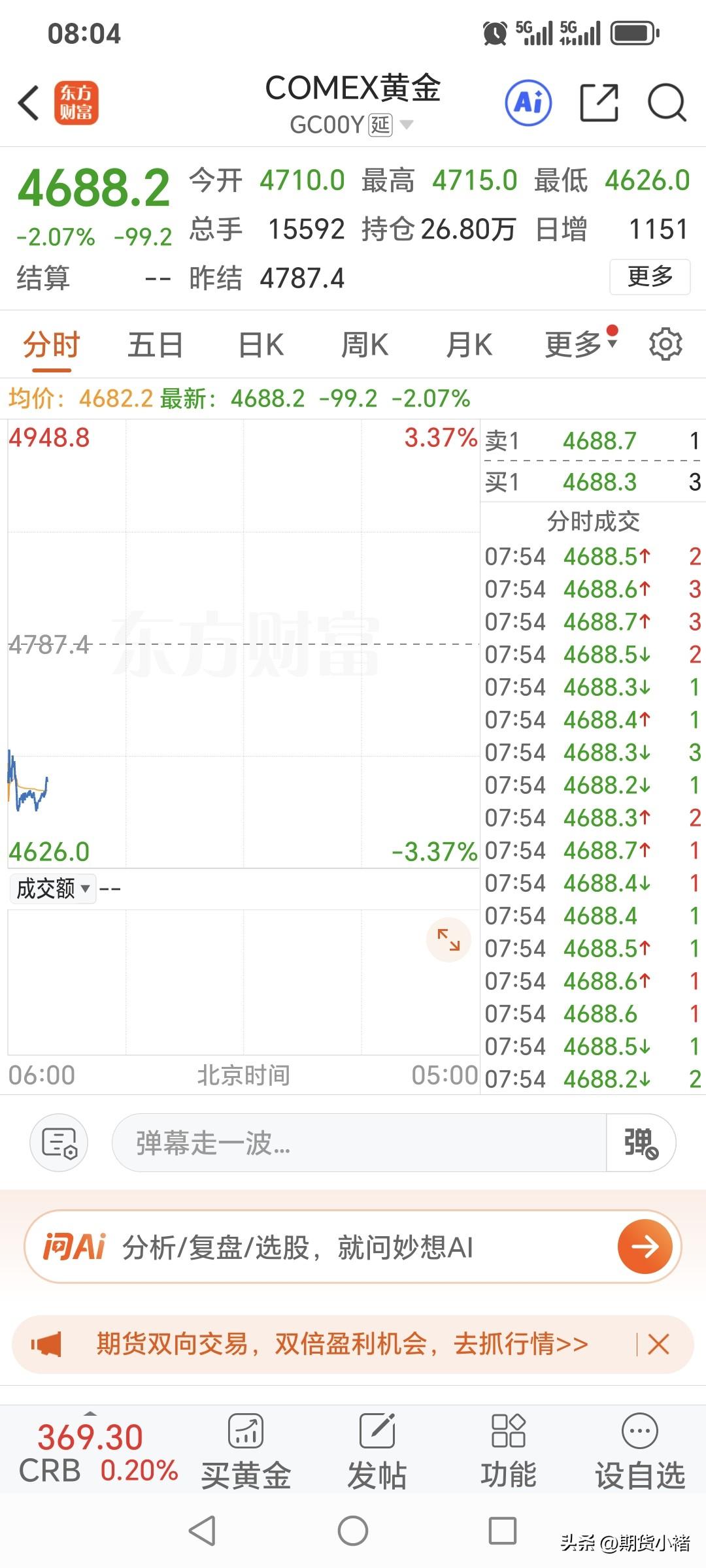This screenshot has width=706, height=1568.
Task: Expand the volume chart to fullscreen
Action: [x=447, y=939]
